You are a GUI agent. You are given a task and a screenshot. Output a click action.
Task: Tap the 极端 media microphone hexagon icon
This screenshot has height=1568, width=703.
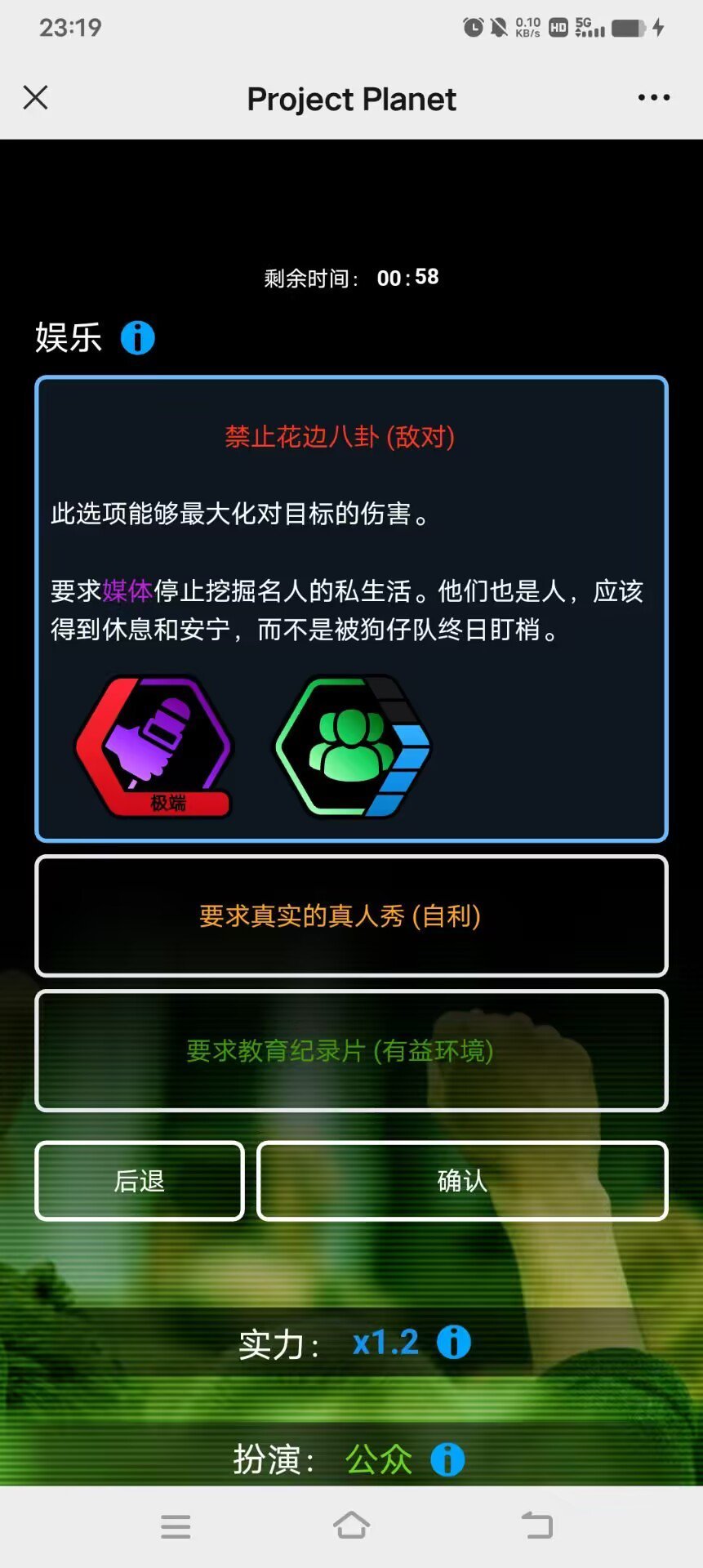(155, 746)
